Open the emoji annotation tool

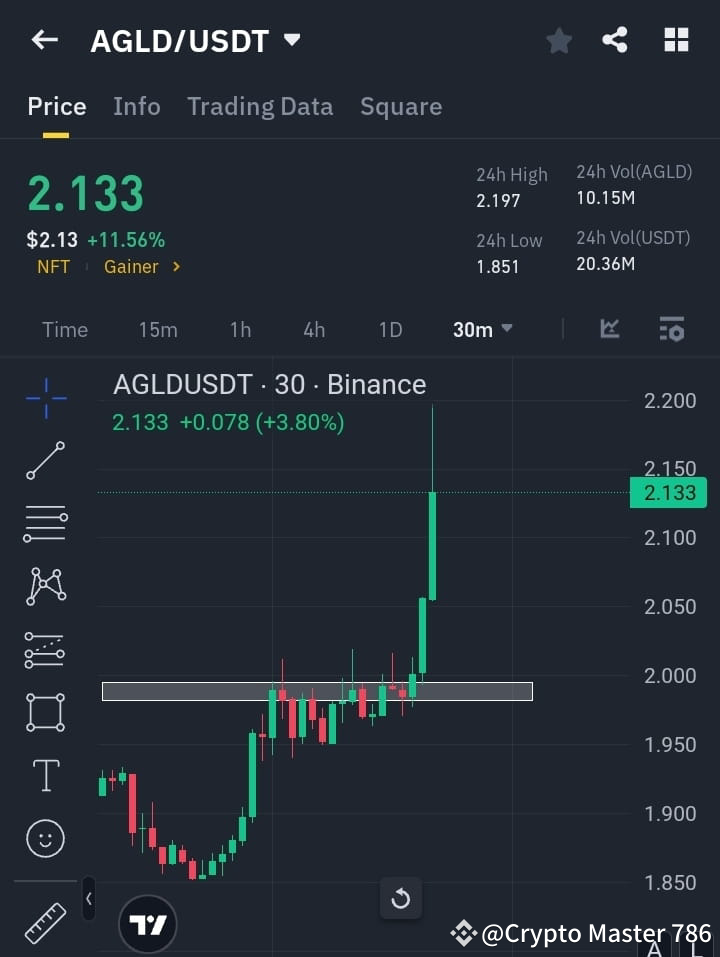(x=44, y=838)
